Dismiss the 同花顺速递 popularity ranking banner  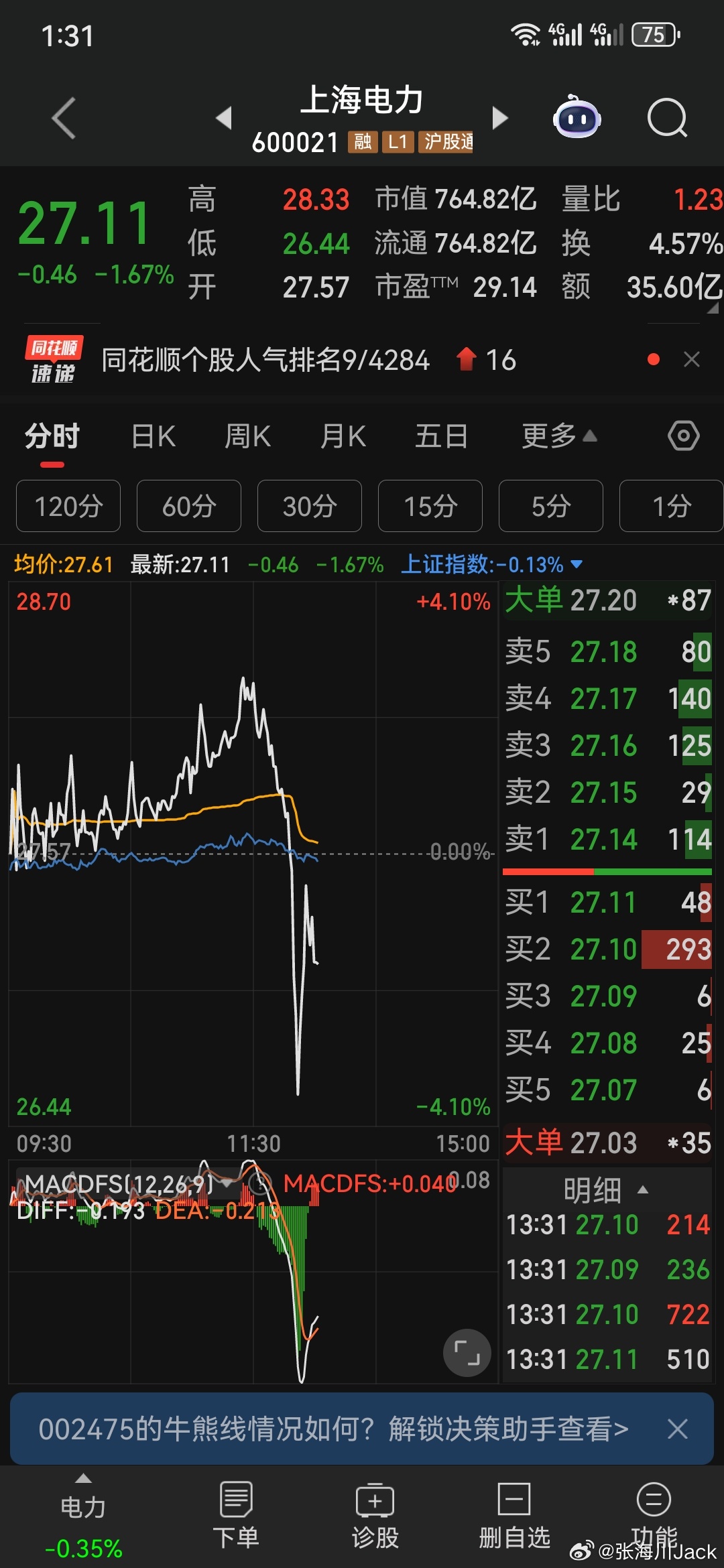point(691,360)
